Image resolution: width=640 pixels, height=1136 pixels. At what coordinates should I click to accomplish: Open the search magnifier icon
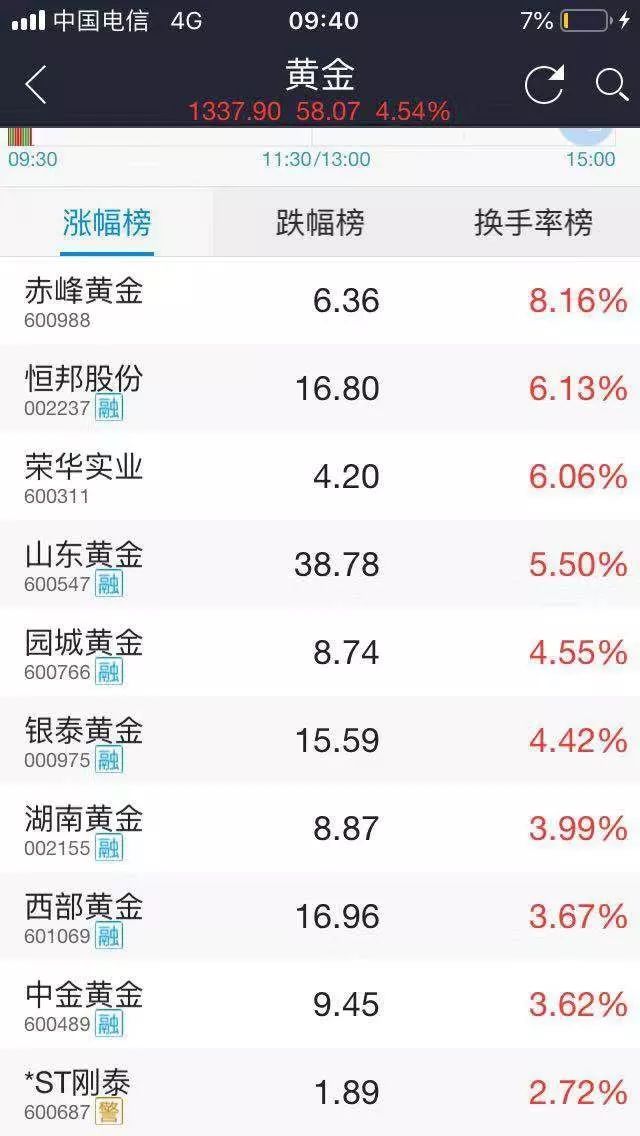(611, 84)
